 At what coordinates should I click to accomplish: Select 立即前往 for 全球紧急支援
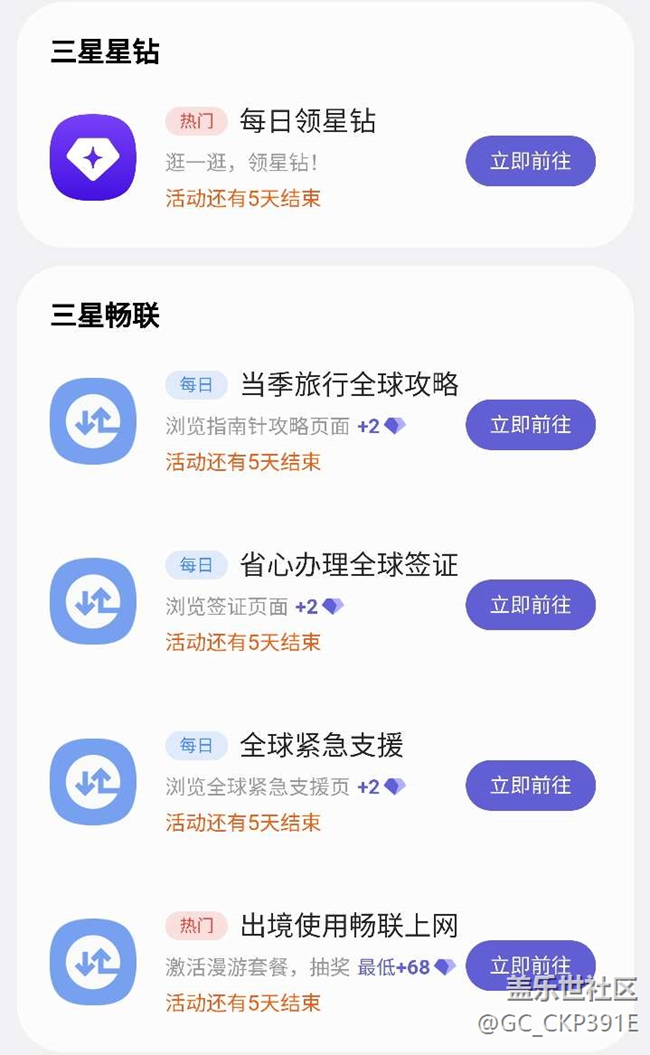(x=530, y=785)
